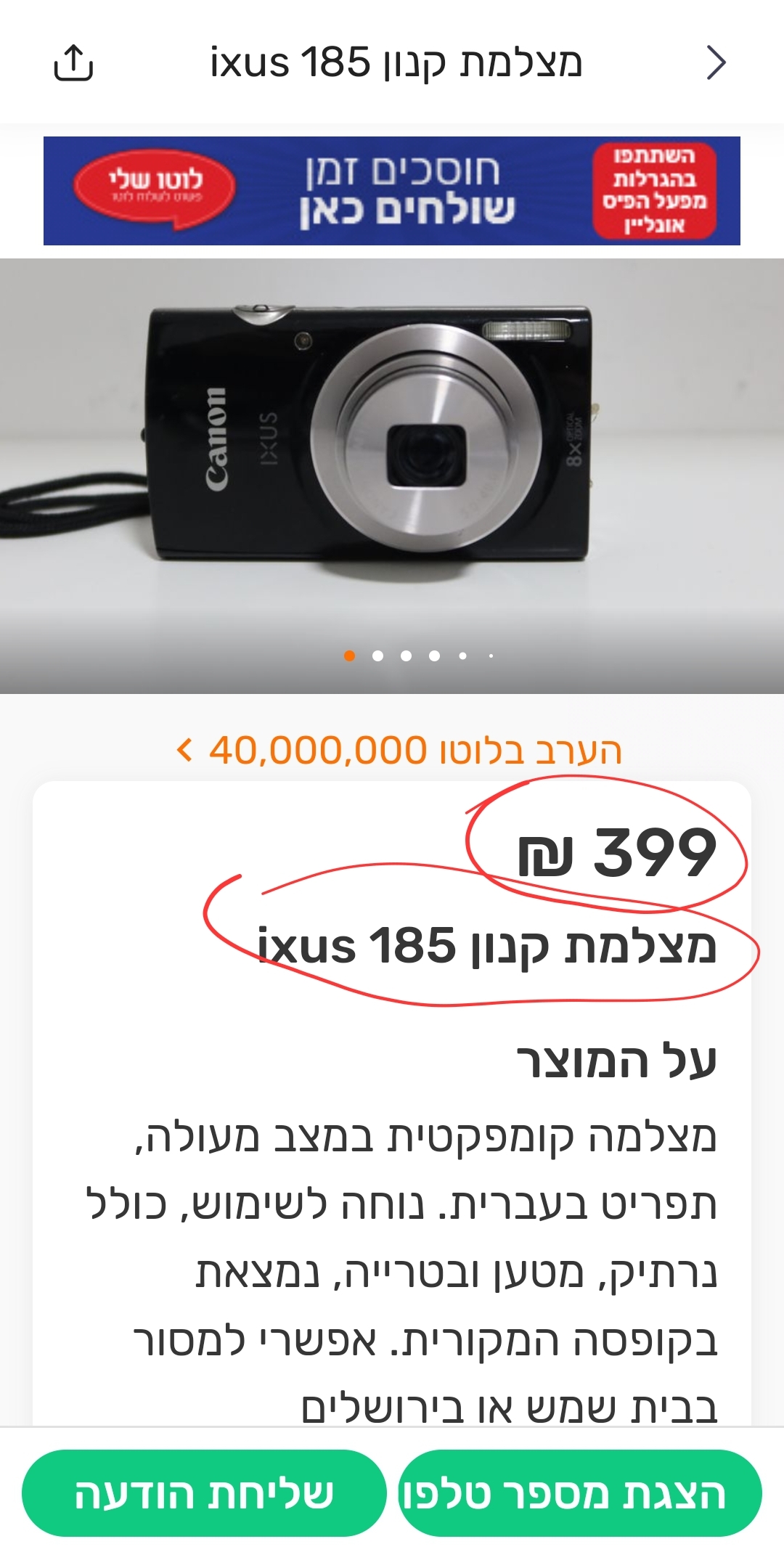
Task: Open the Lotto advertisement banner
Action: coord(392,190)
